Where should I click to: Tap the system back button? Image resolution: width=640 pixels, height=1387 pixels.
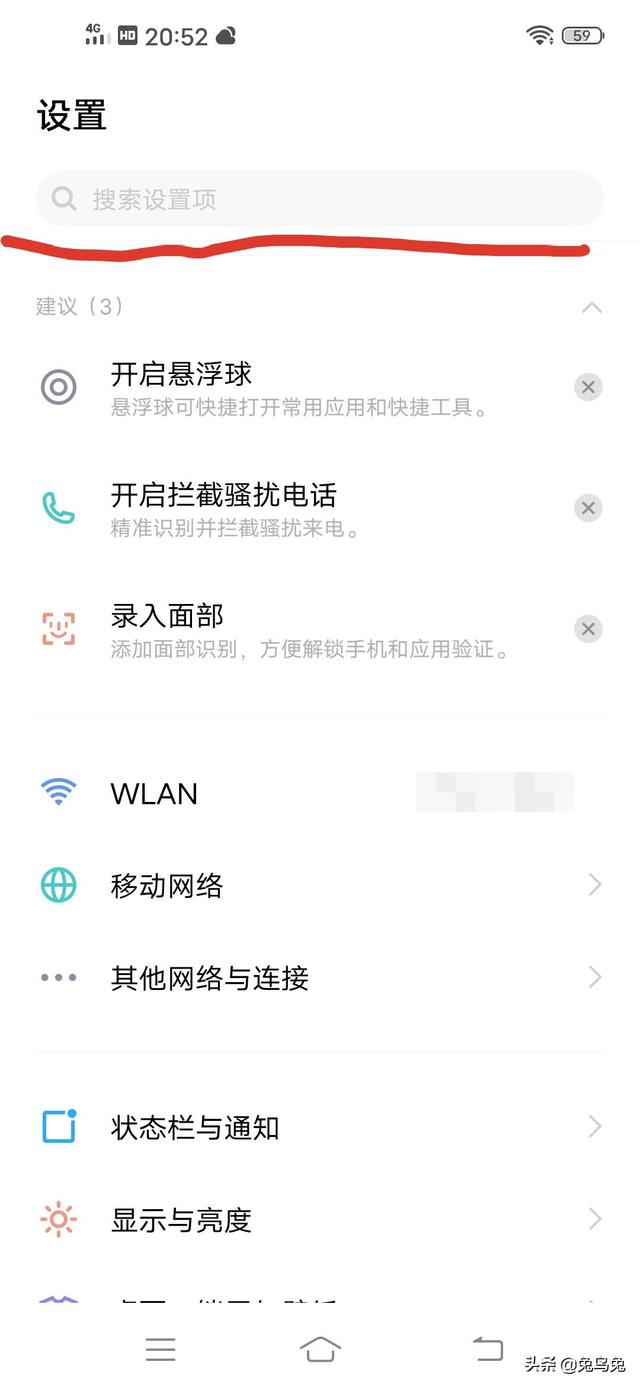tap(487, 1349)
